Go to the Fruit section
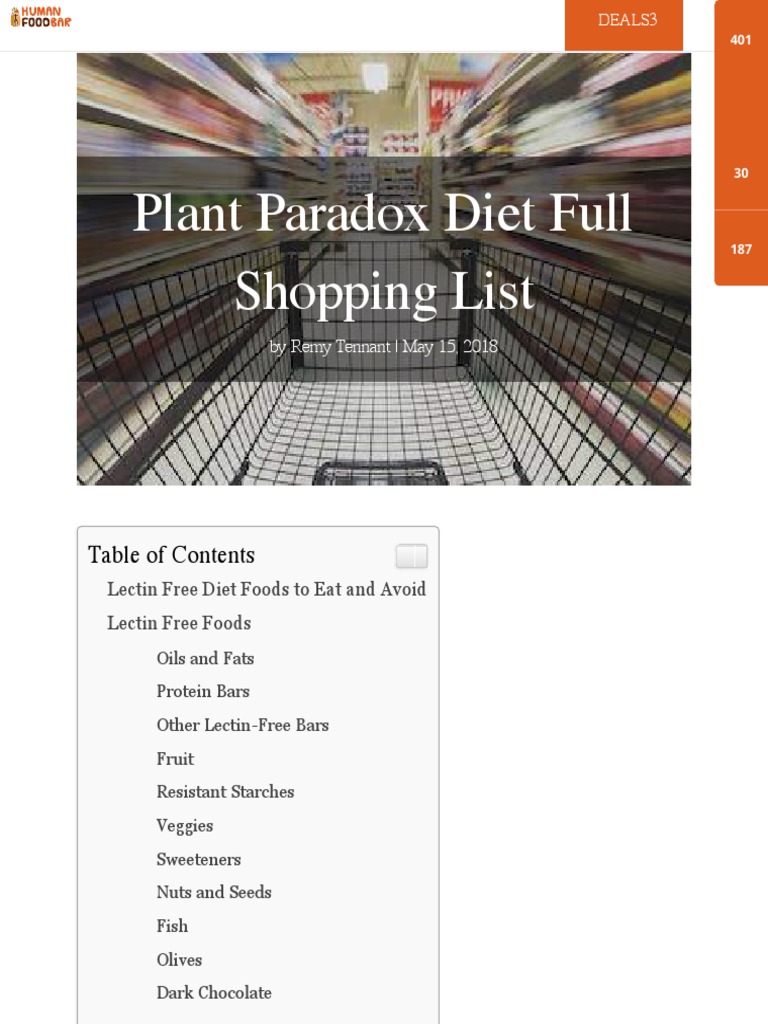Viewport: 768px width, 1024px height. pyautogui.click(x=175, y=759)
